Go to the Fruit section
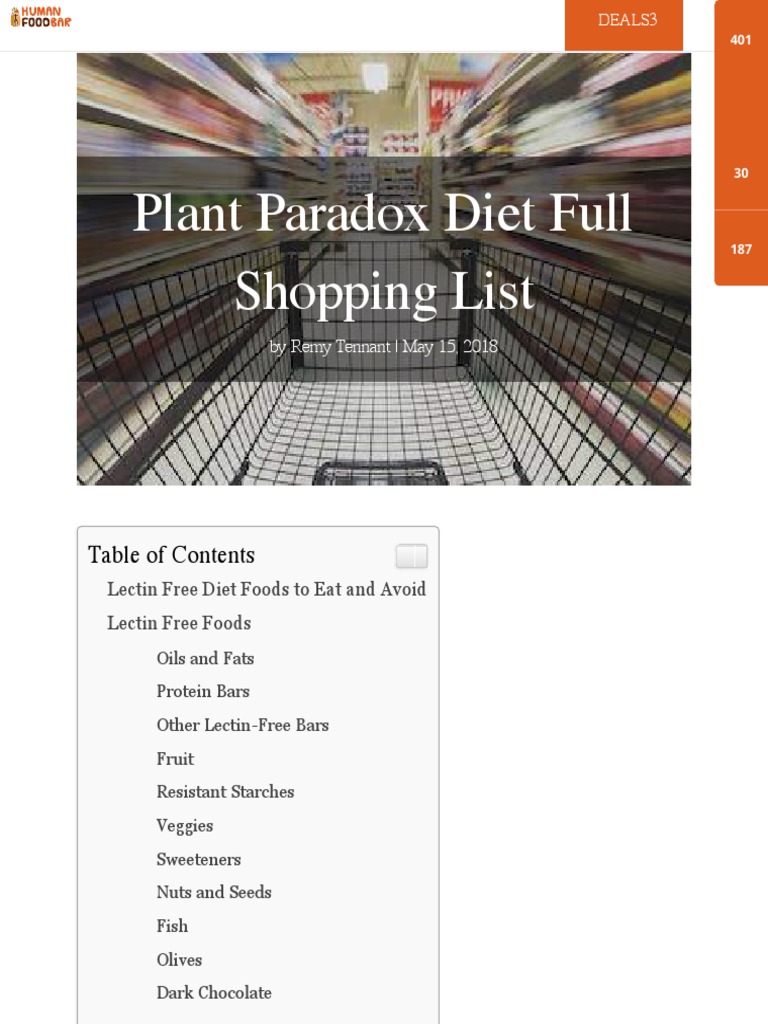Viewport: 768px width, 1024px height. pyautogui.click(x=175, y=759)
